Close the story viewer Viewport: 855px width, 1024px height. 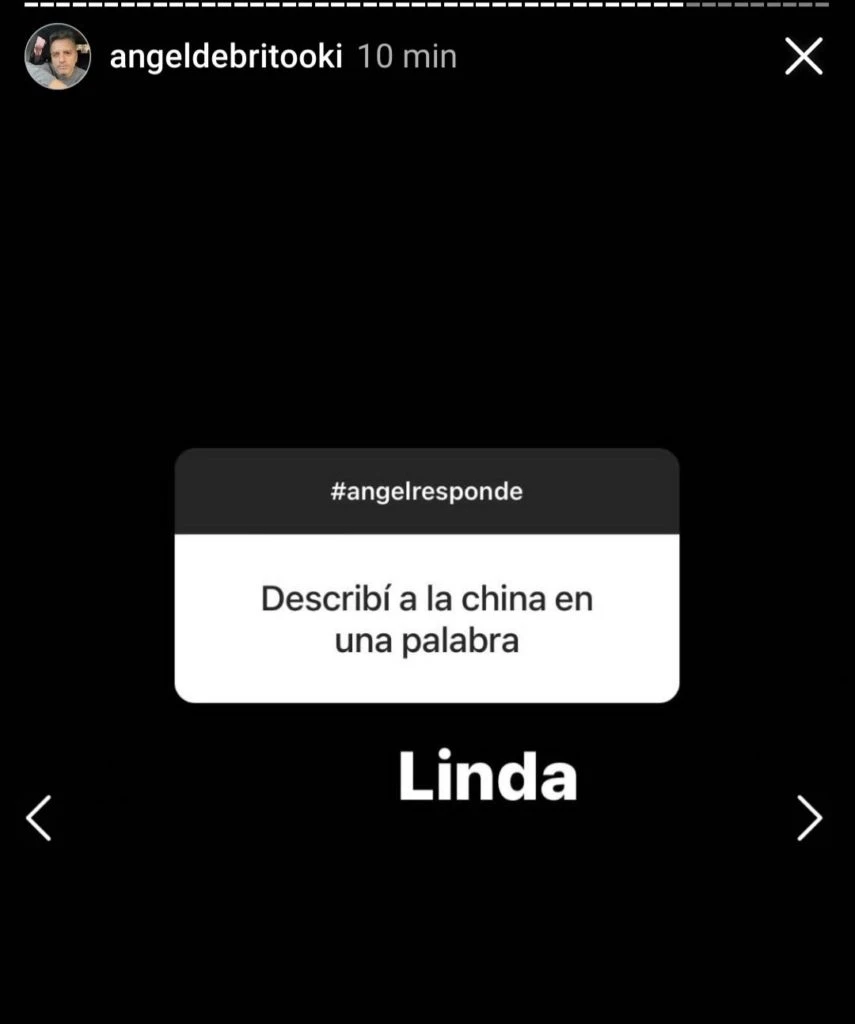(803, 57)
